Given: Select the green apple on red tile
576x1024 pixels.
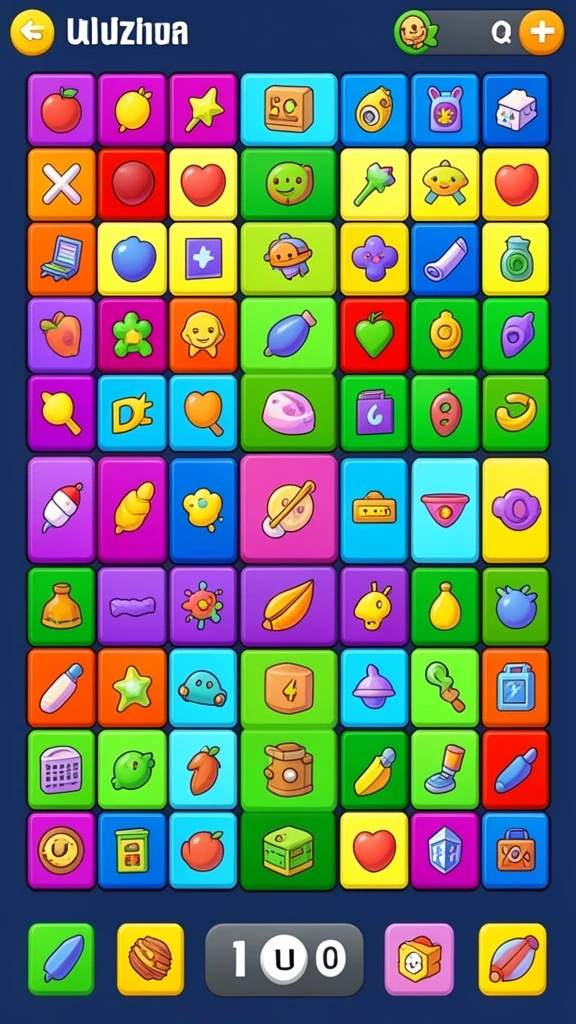Looking at the screenshot, I should (374, 335).
